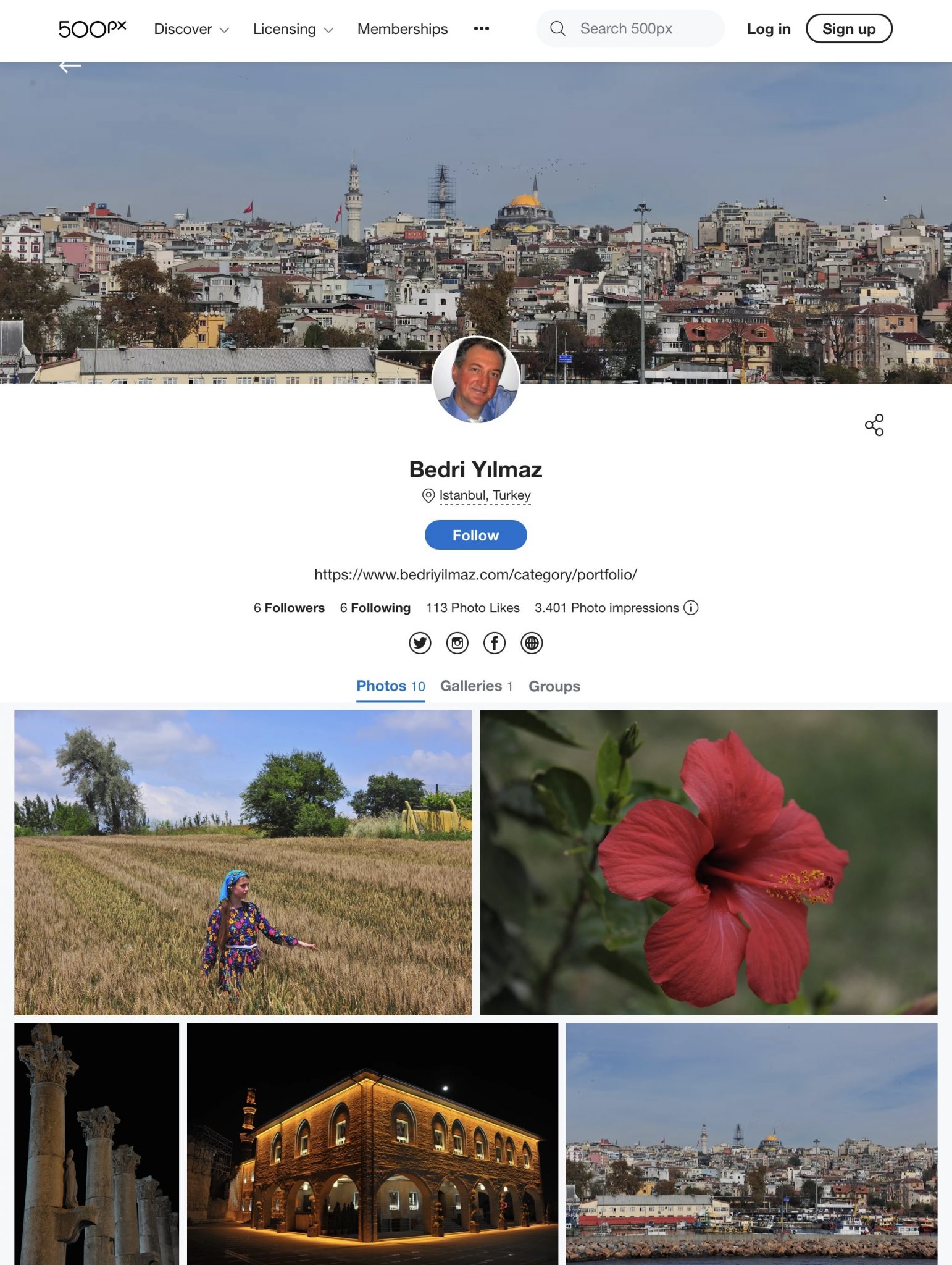Switch to the Galleries tab
This screenshot has height=1265, width=952.
coord(475,686)
